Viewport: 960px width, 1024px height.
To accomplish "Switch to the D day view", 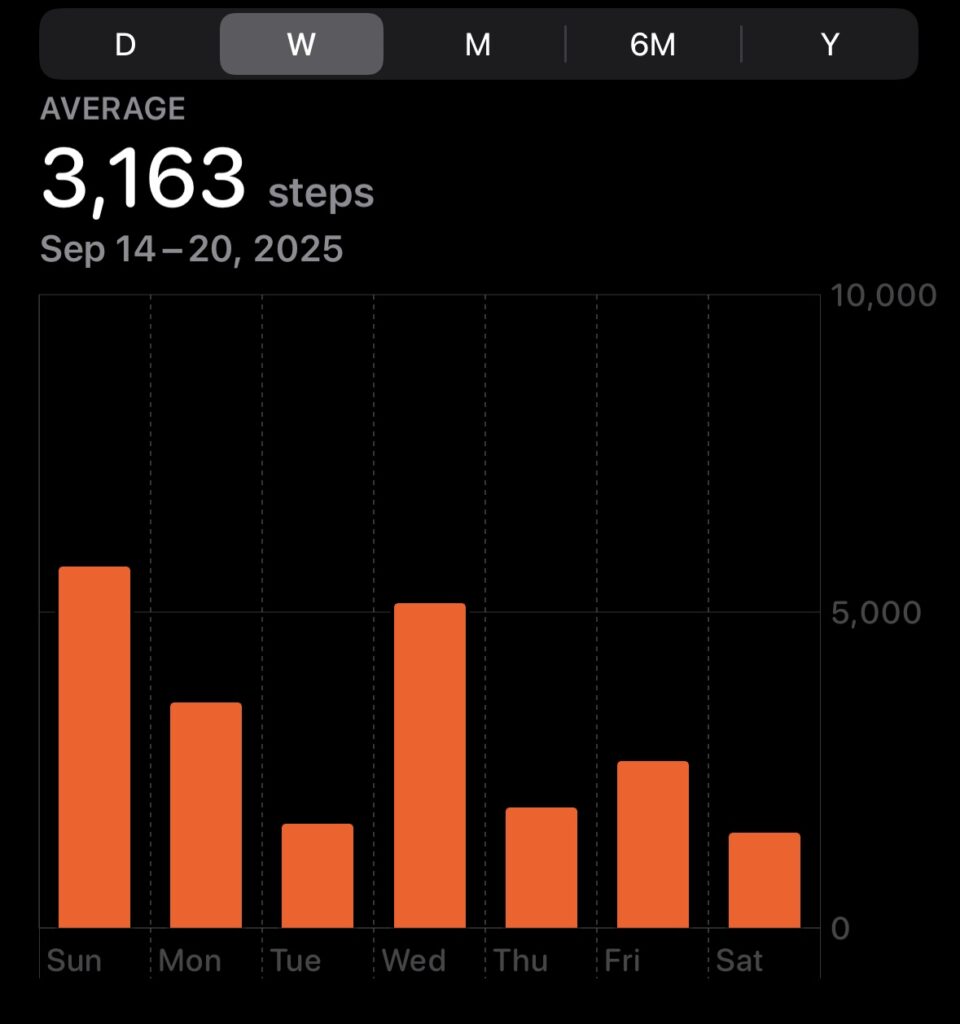I will [x=125, y=45].
